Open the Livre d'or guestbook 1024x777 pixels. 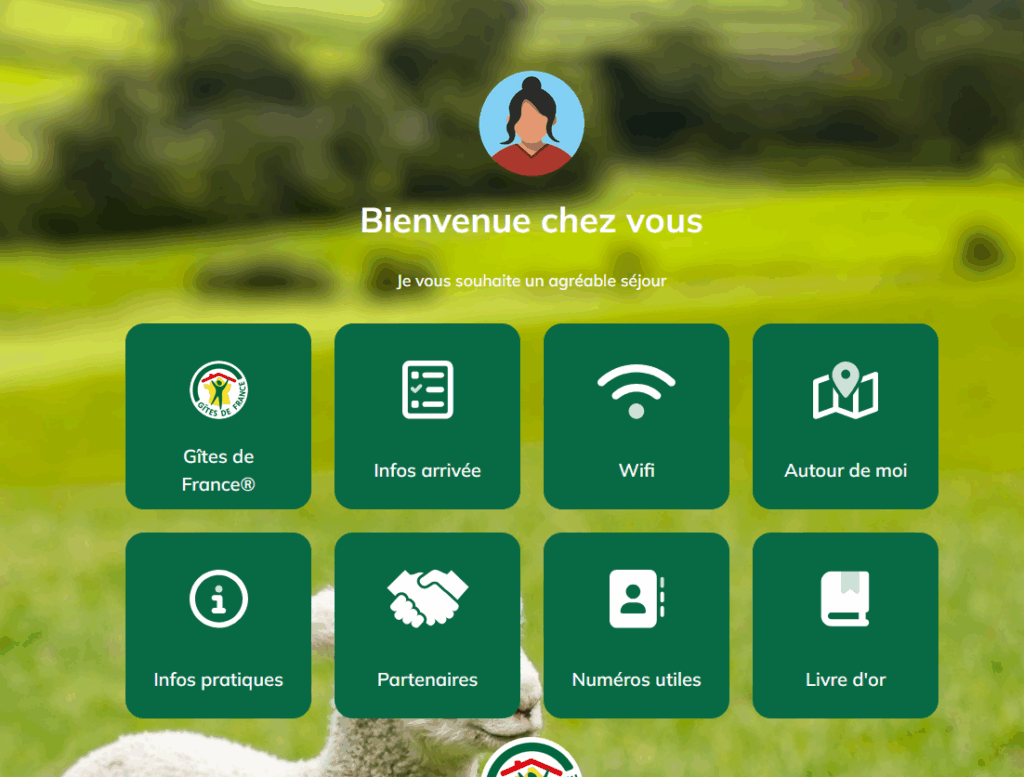[x=845, y=625]
